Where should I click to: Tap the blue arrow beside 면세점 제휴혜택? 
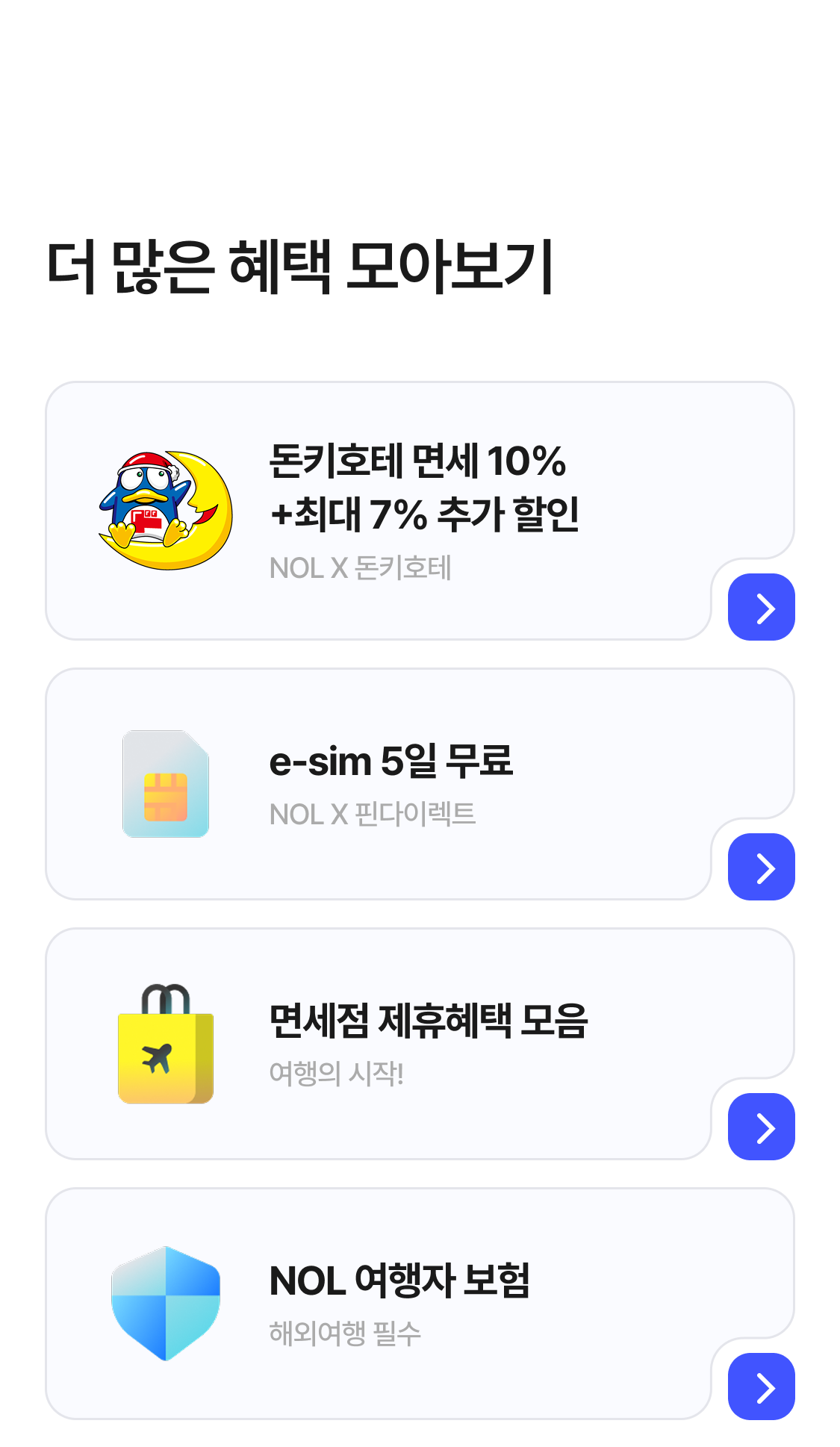click(761, 1127)
